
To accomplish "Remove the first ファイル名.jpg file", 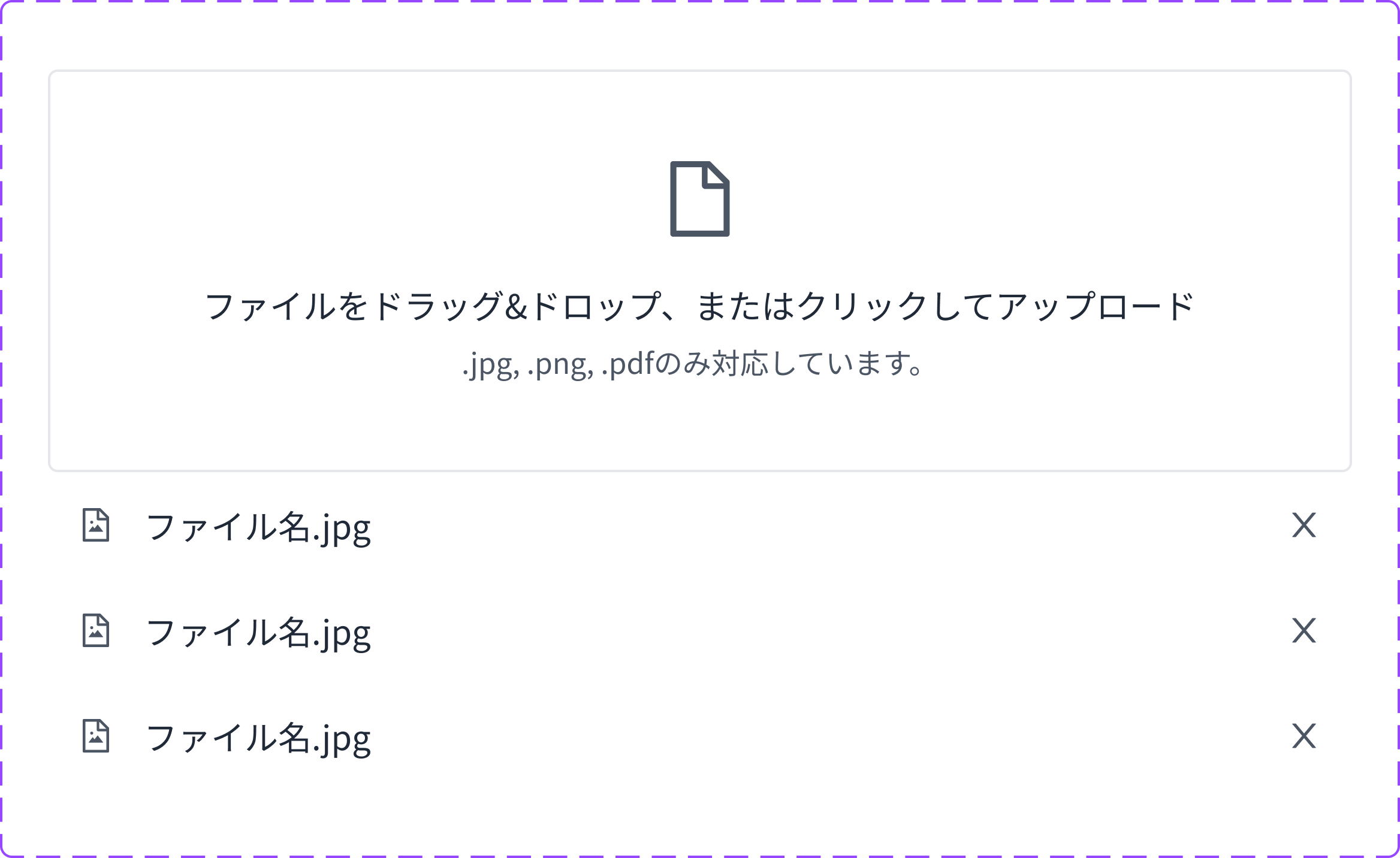I will click(x=1303, y=525).
